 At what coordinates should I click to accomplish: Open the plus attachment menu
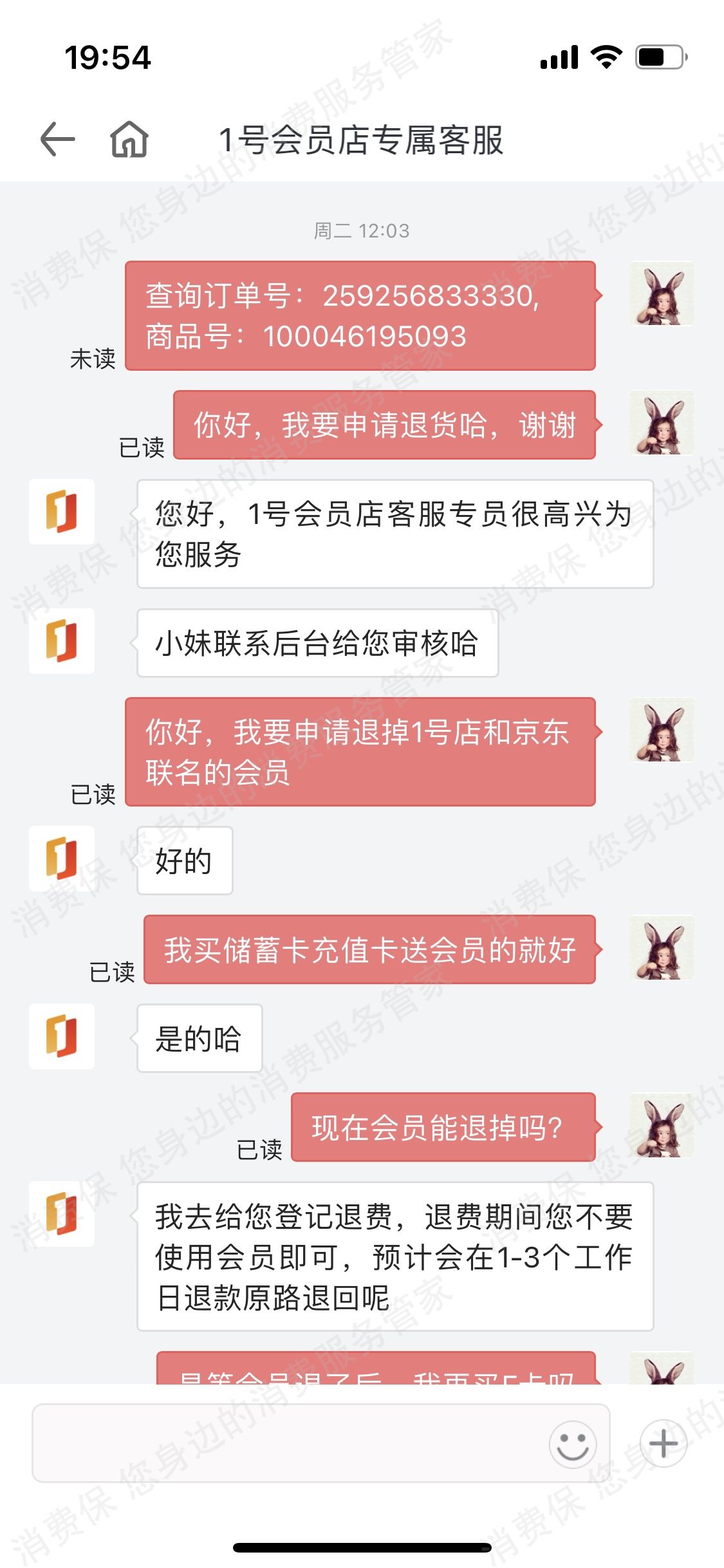tap(663, 1443)
